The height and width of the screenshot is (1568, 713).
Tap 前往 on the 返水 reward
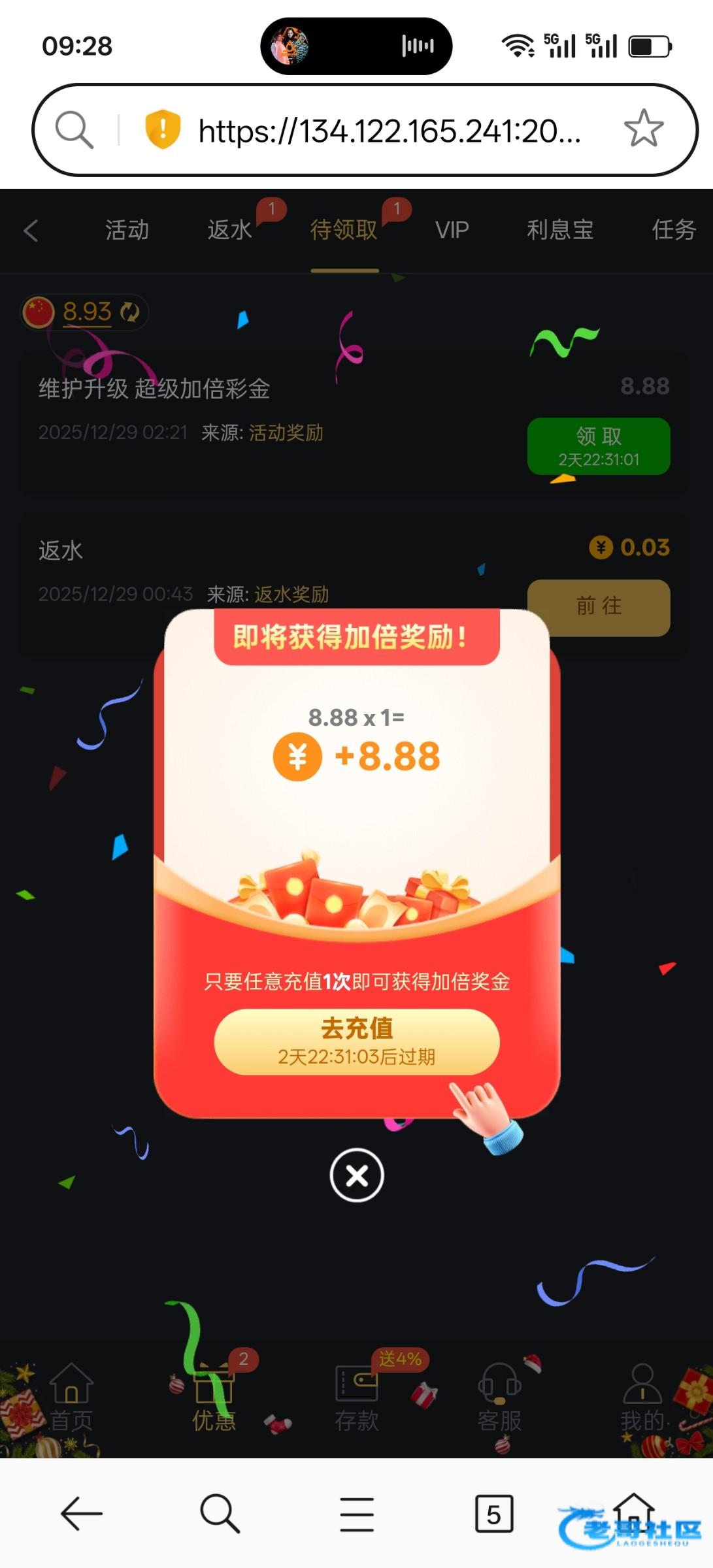coord(599,607)
